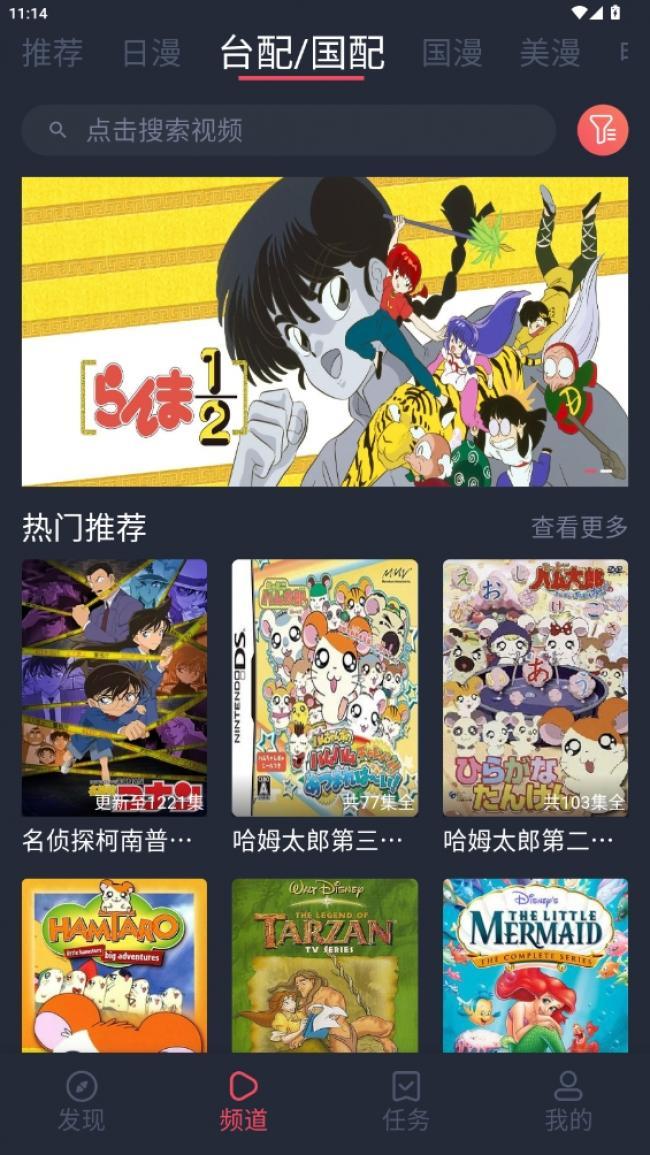Open the らんま1/2 banner

325,331
